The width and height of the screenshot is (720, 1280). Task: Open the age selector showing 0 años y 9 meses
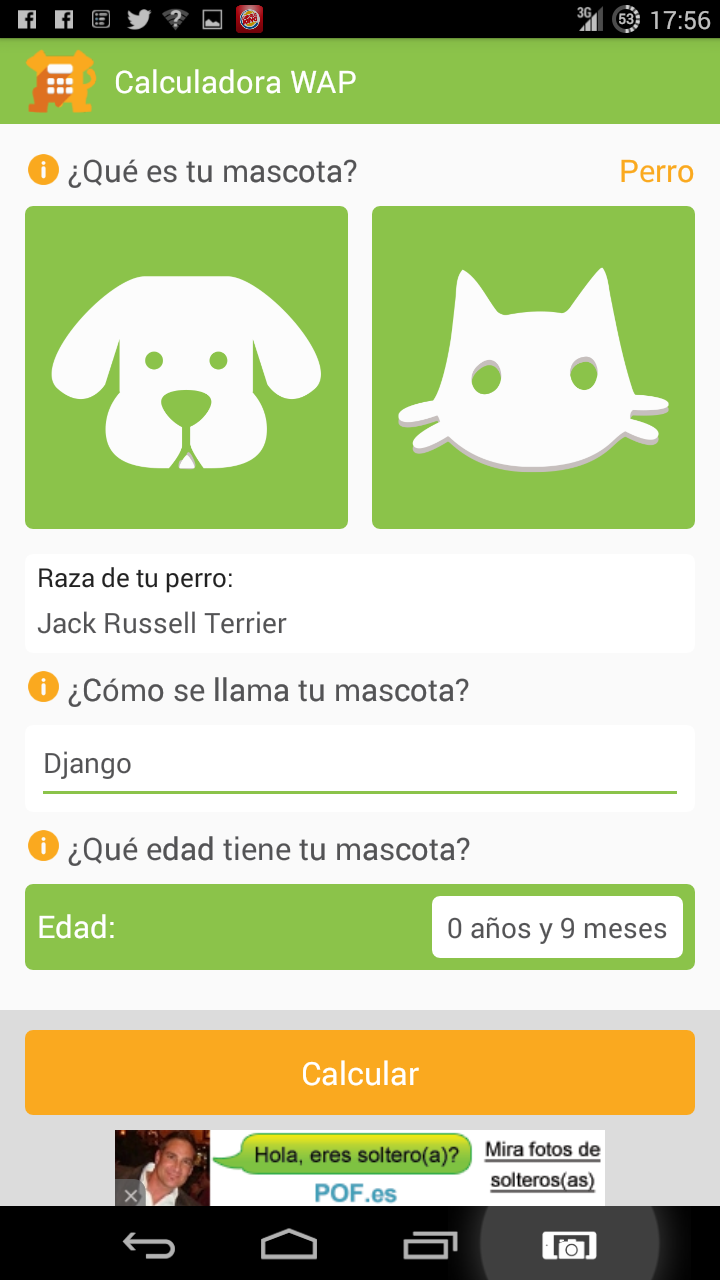tap(557, 927)
